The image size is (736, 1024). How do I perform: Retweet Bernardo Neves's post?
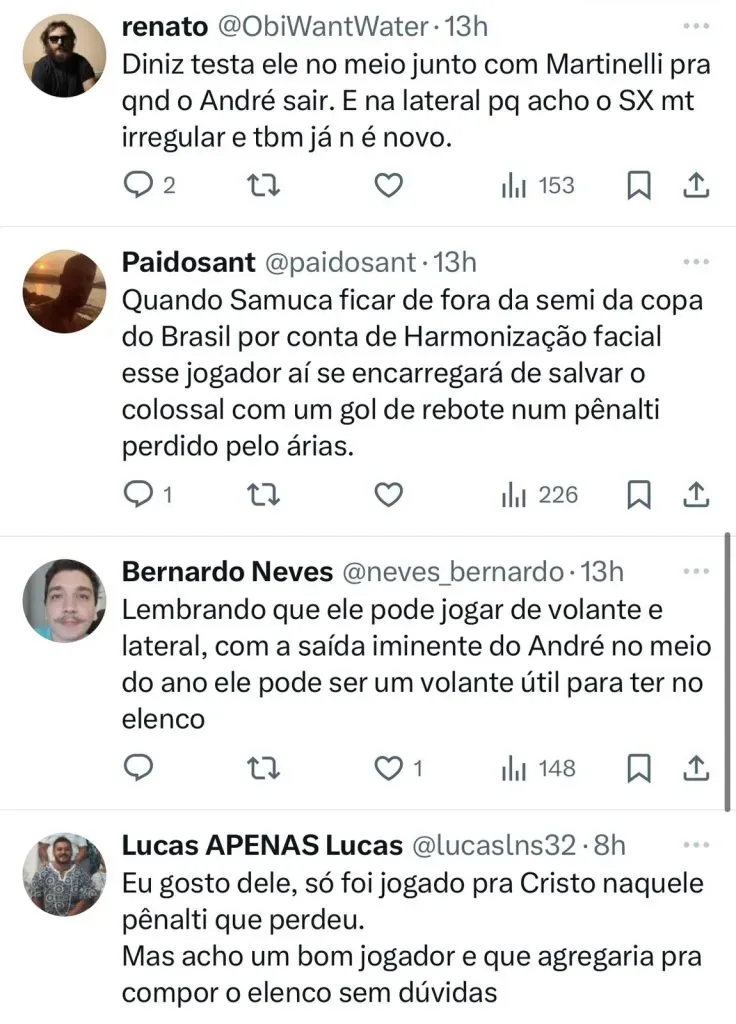(x=265, y=768)
